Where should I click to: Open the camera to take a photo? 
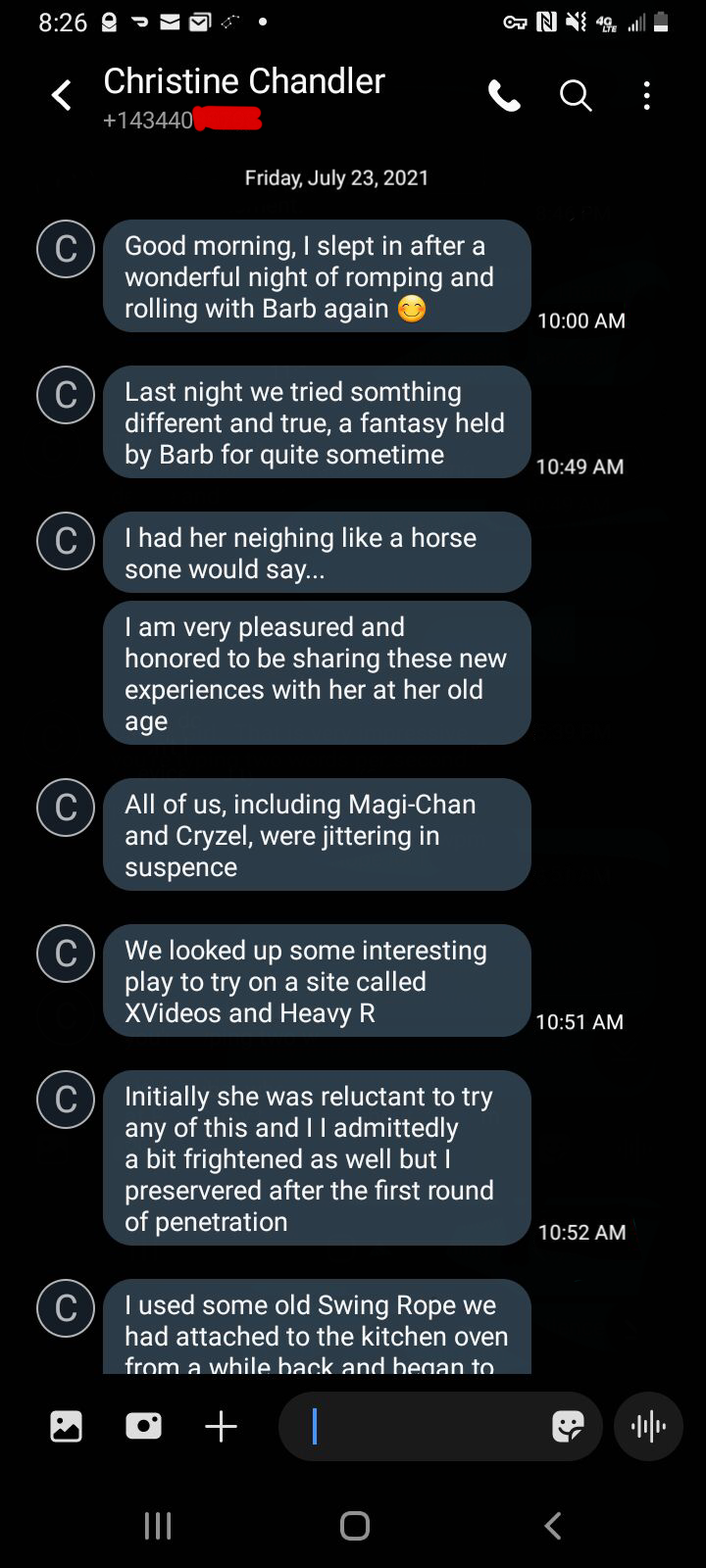(x=143, y=1426)
